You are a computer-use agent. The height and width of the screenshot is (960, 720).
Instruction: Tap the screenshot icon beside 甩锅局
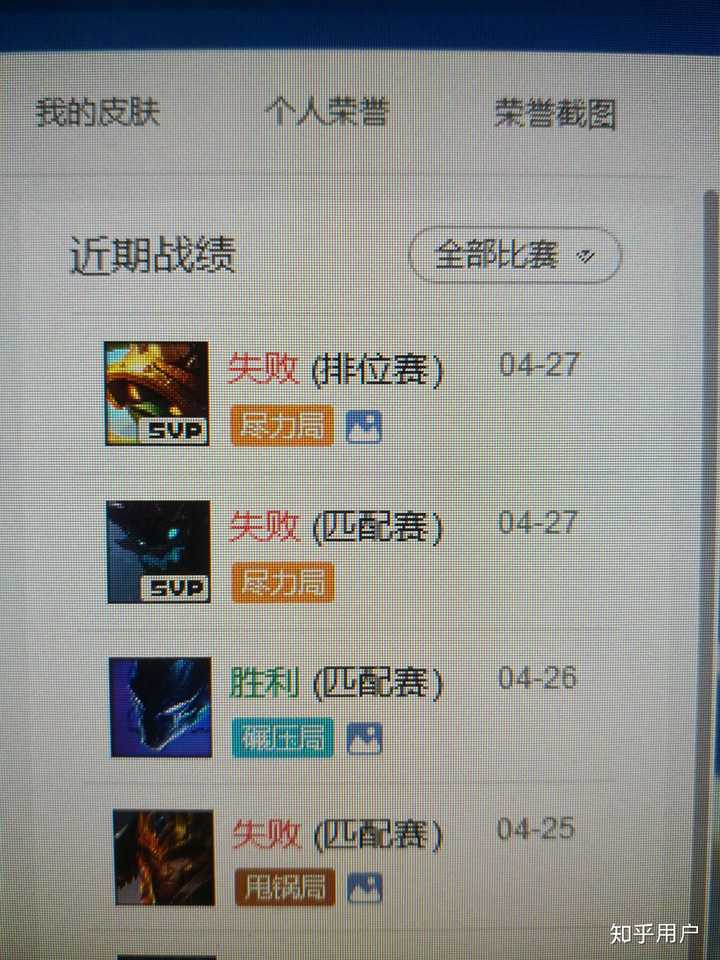(366, 887)
